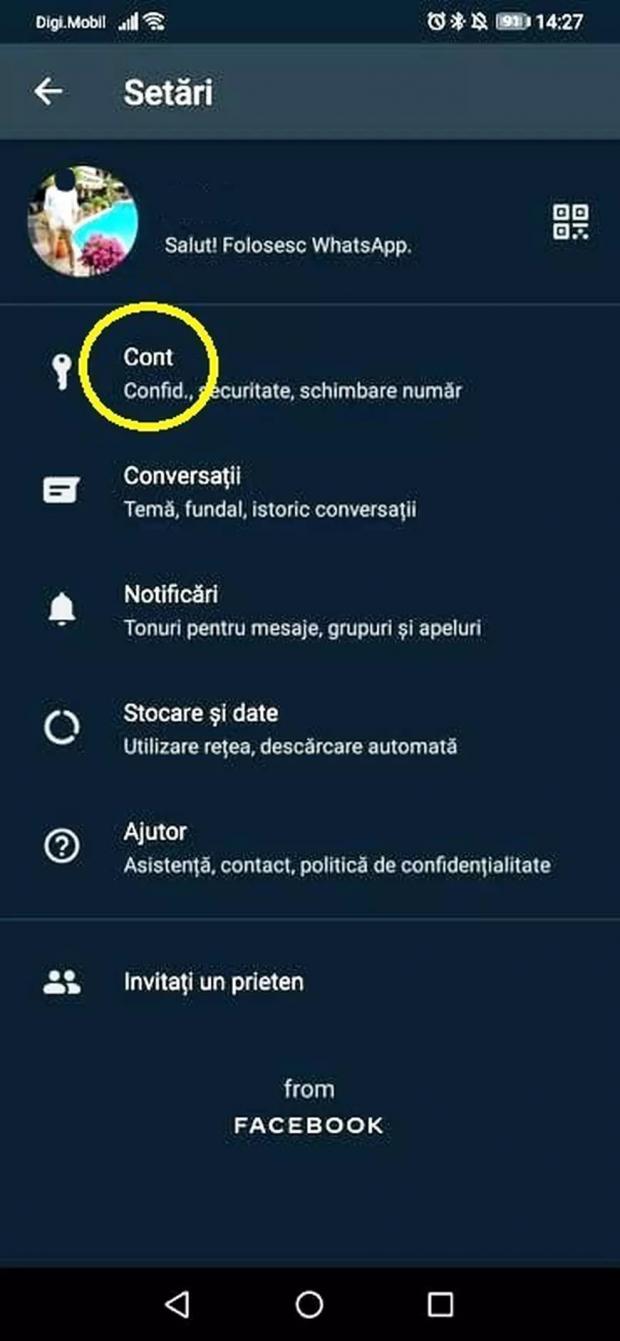Select Invitați un prieten
Viewport: 620px width, 1341px height.
[213, 981]
